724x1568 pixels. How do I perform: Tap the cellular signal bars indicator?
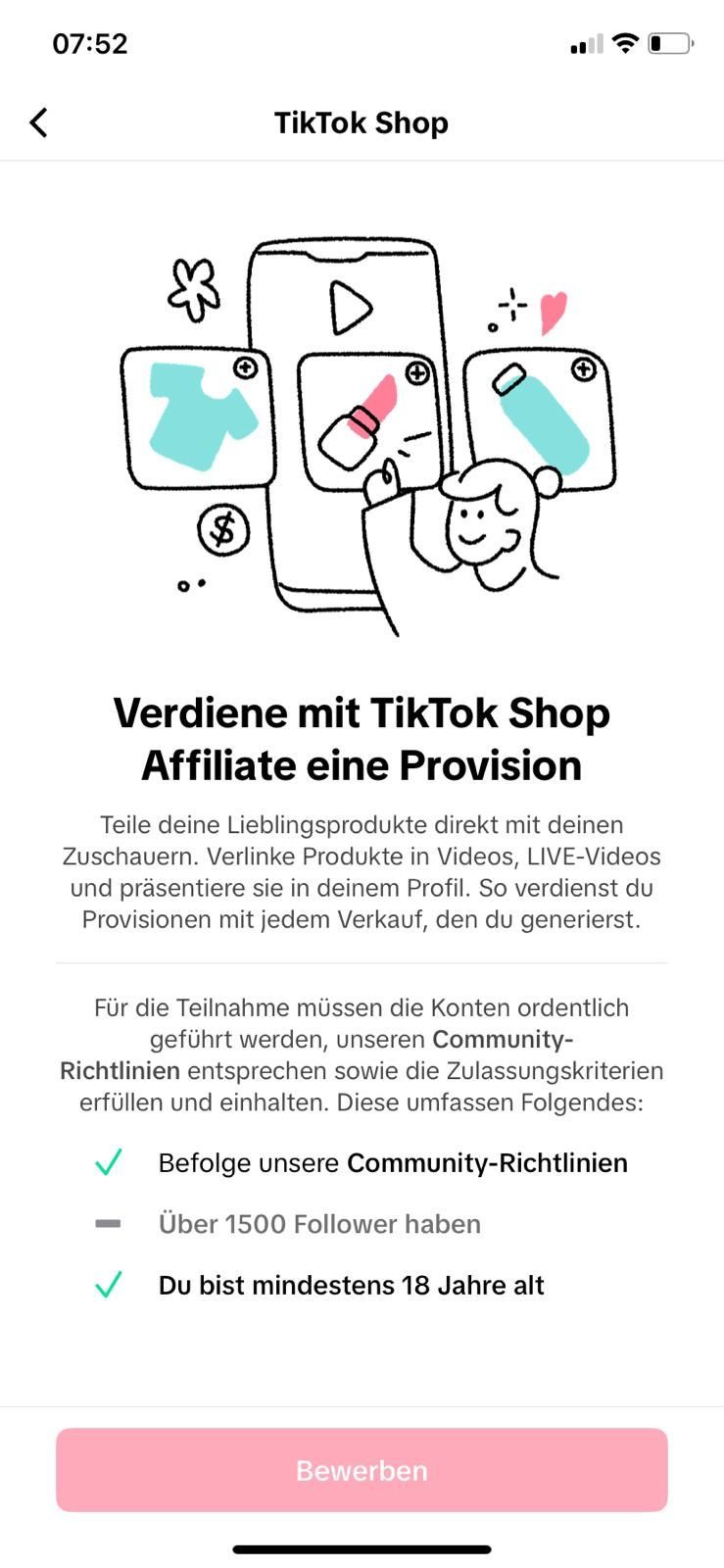585,42
